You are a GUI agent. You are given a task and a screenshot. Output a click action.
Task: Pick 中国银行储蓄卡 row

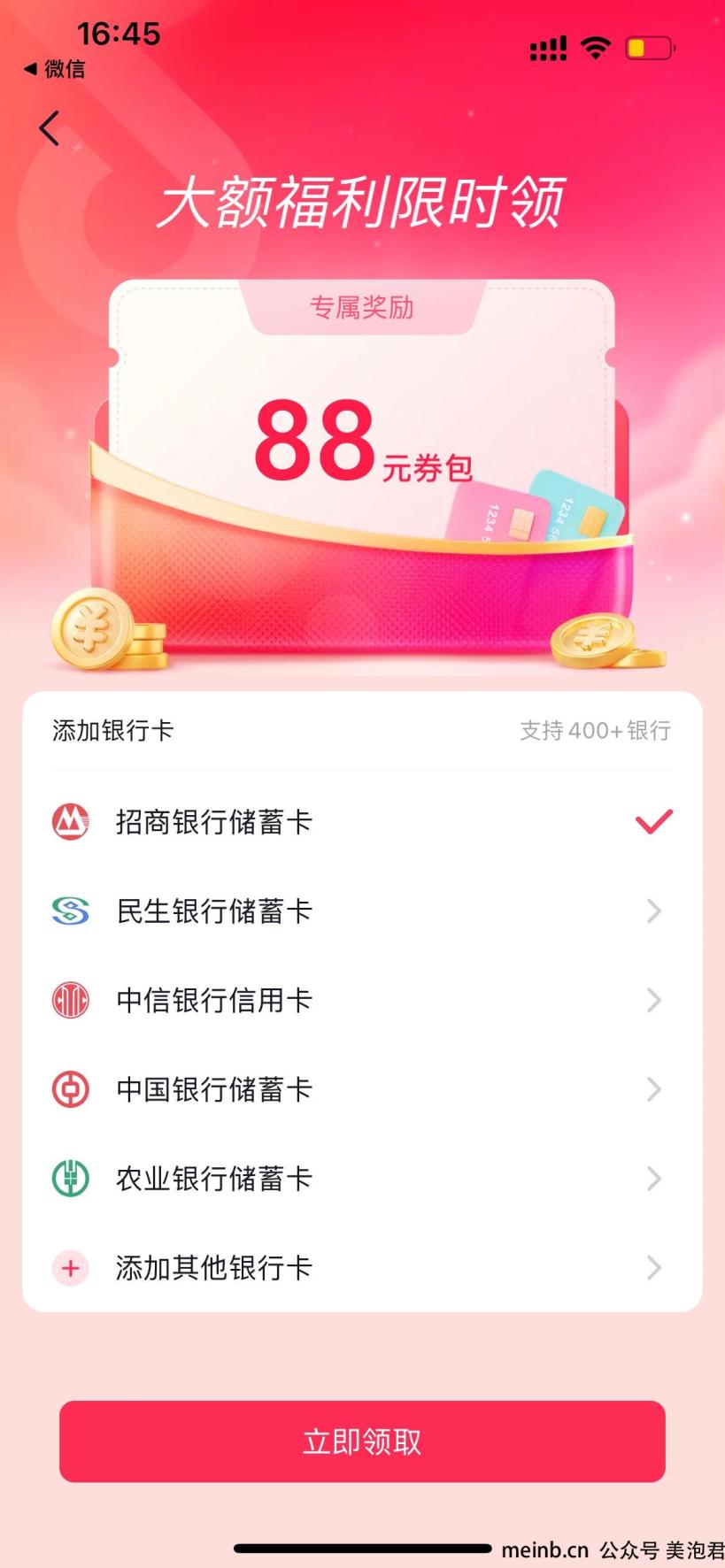coord(361,1089)
